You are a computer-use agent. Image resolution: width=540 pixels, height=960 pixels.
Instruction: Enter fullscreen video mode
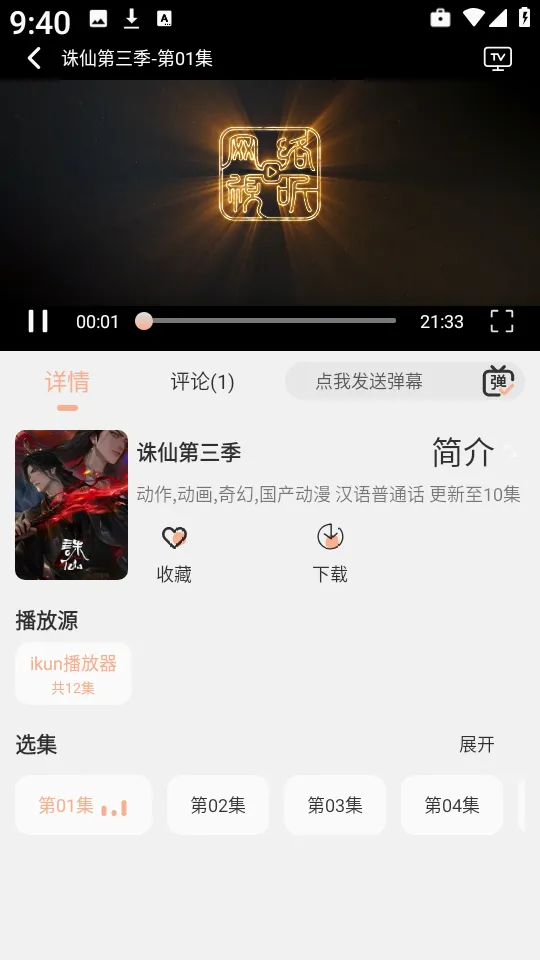(501, 321)
